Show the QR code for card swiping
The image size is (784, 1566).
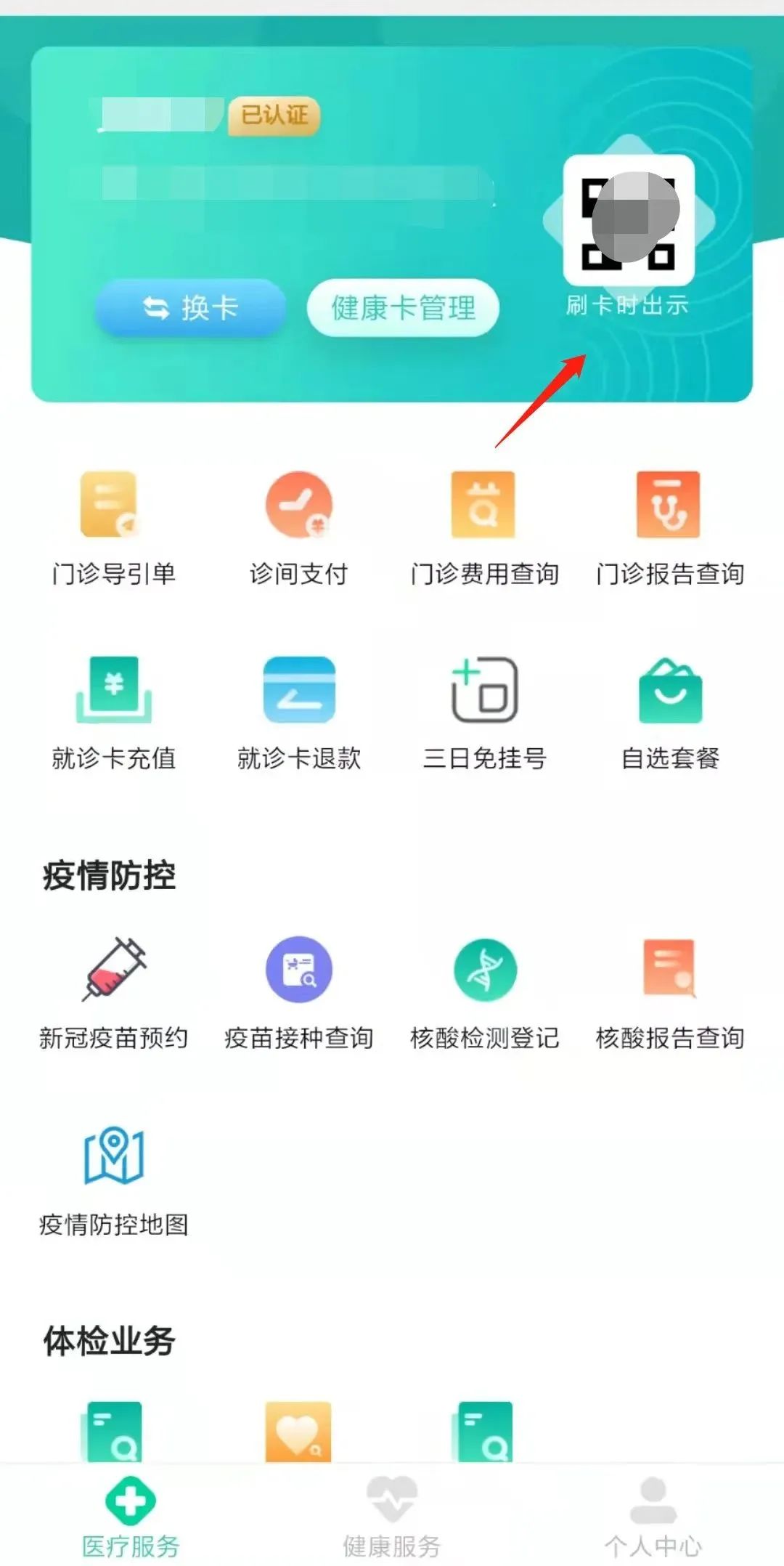click(x=629, y=220)
